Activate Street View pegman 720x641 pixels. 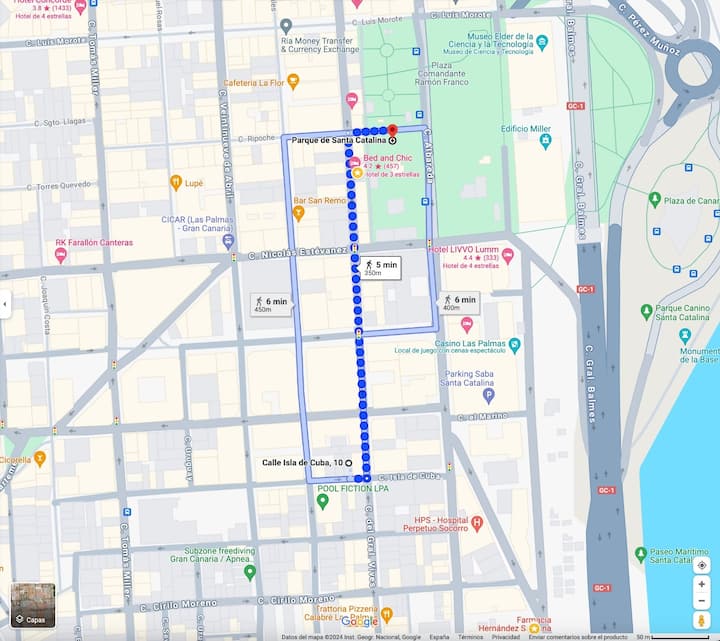coord(702,621)
